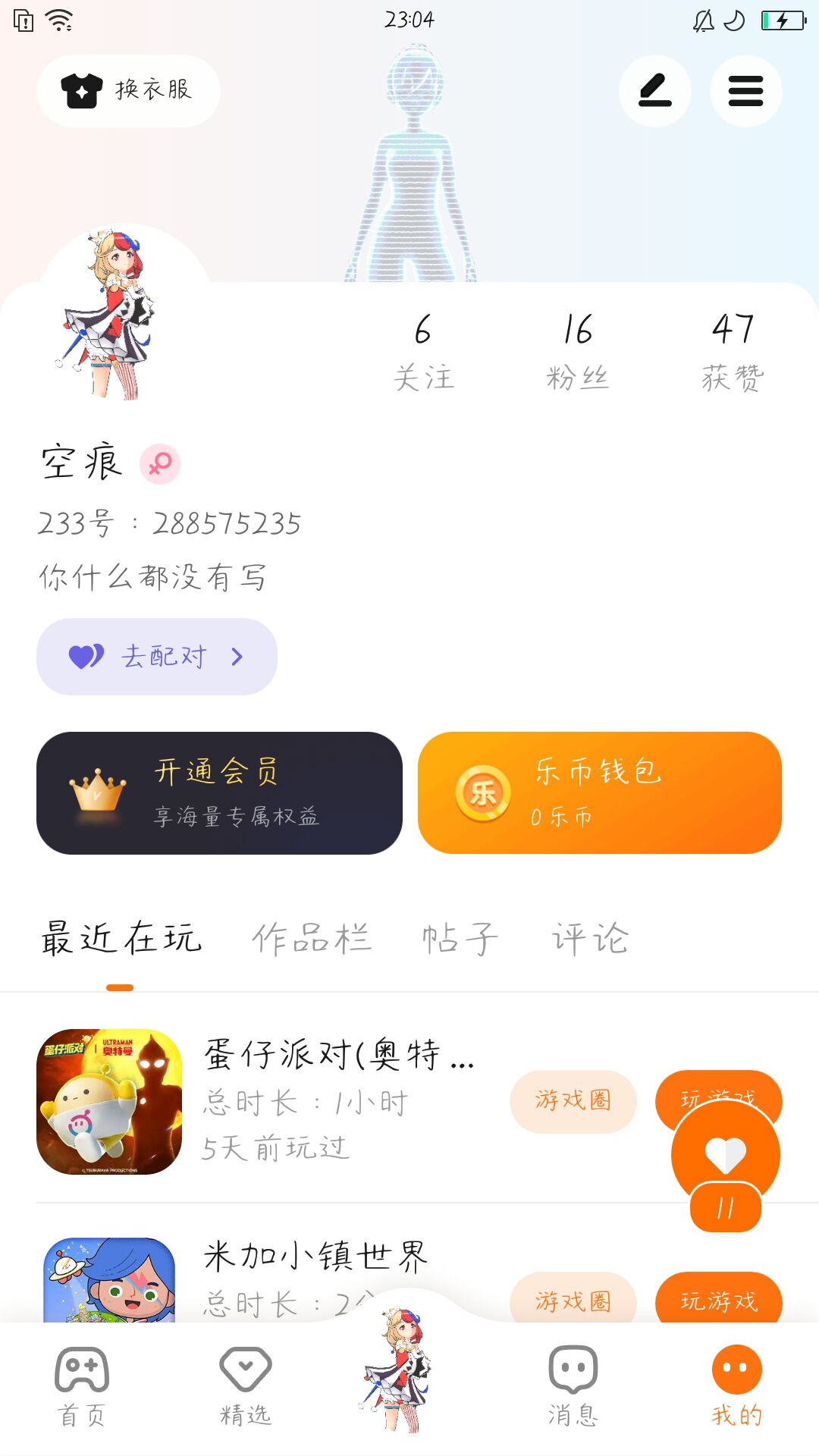Switch to the 评论 comments tab
This screenshot has height=1456, width=819.
click(x=590, y=939)
